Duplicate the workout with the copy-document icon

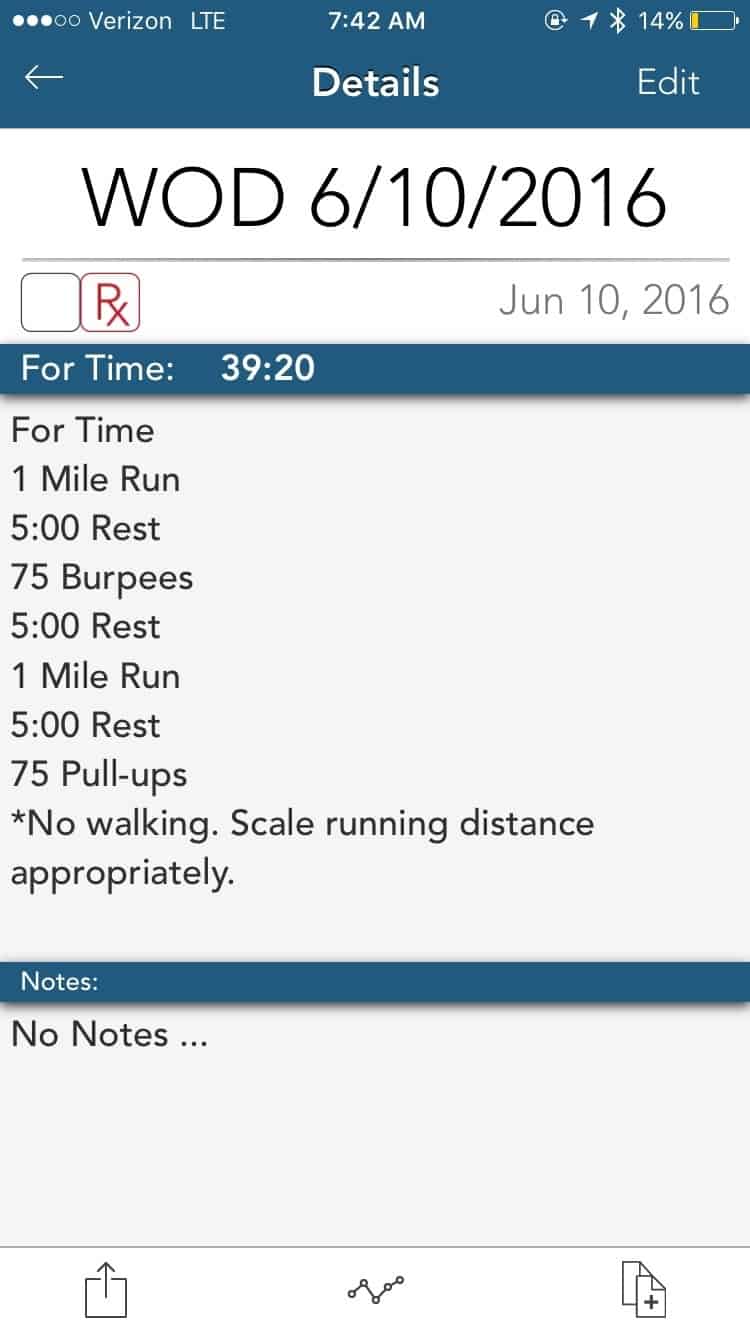645,1290
